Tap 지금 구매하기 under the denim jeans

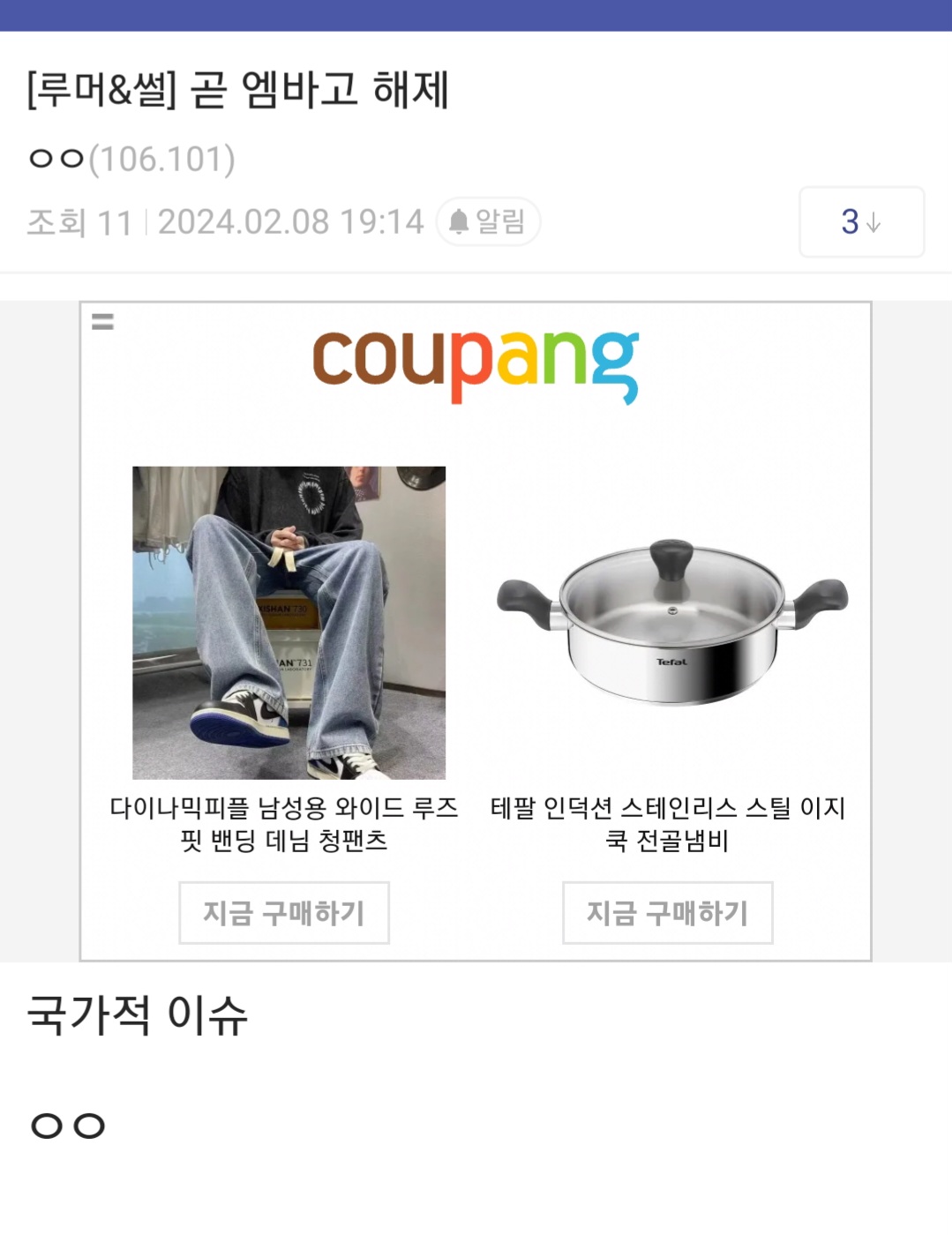point(283,912)
